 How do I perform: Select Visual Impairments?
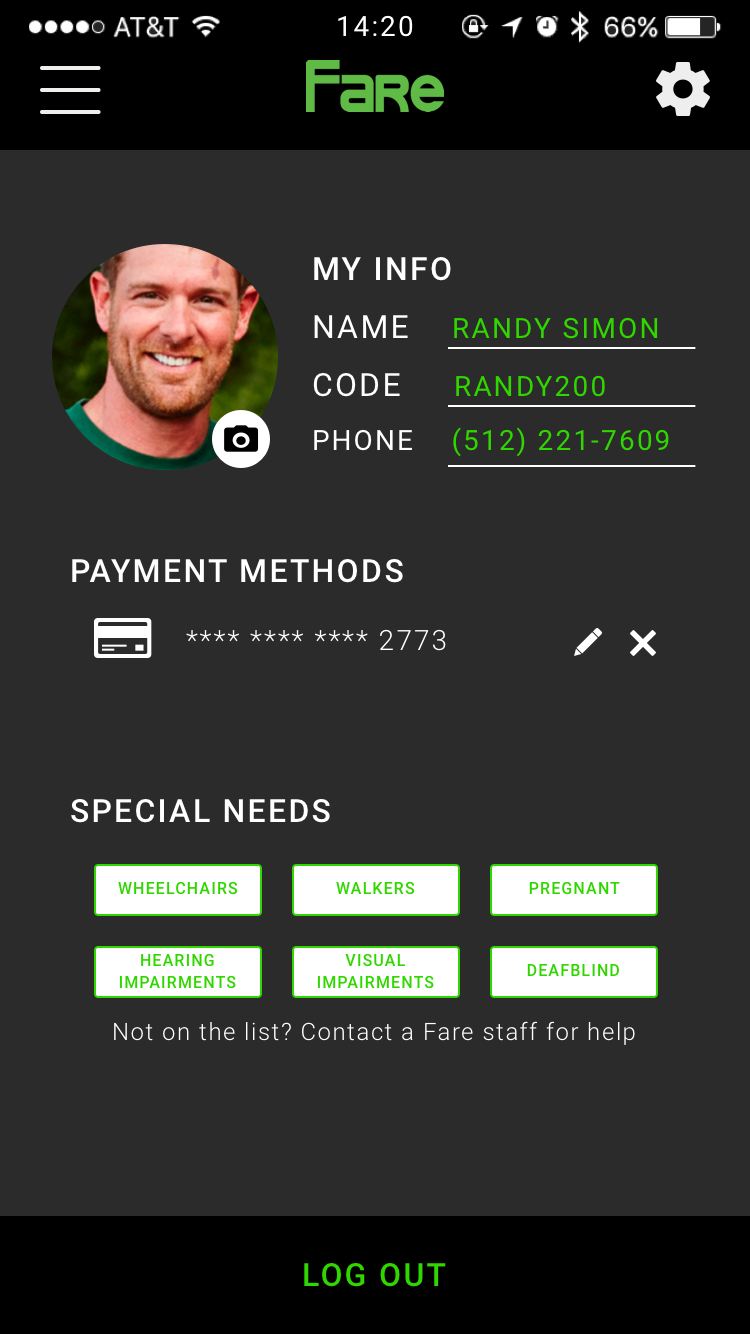tap(376, 971)
